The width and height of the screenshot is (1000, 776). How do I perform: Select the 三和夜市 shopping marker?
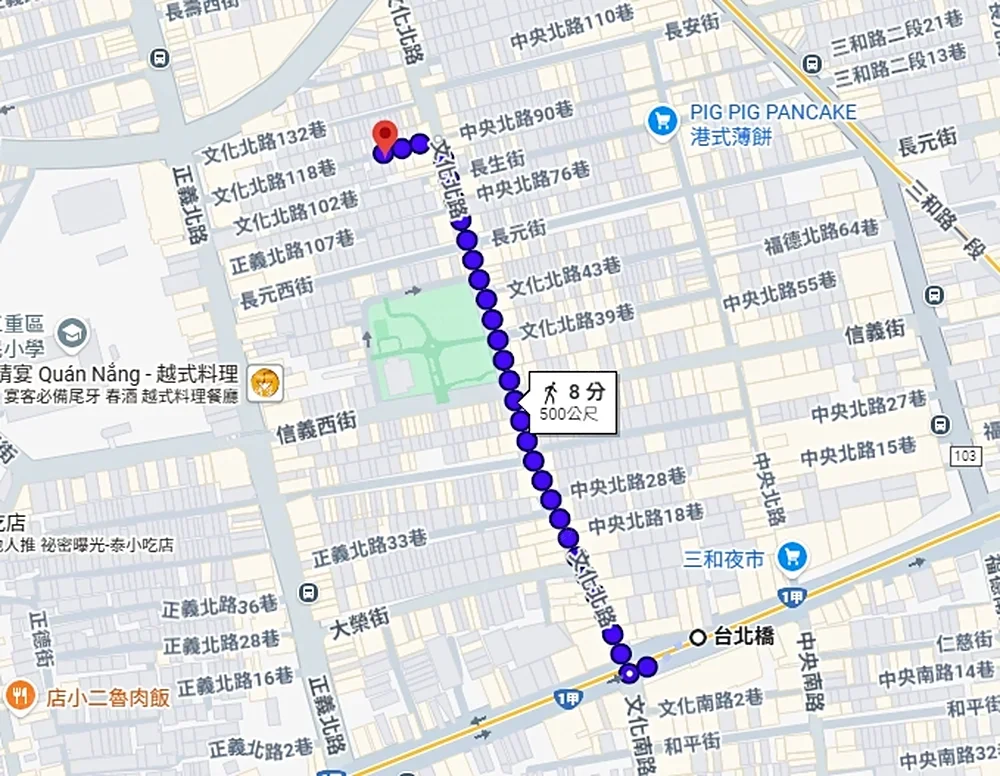(793, 557)
